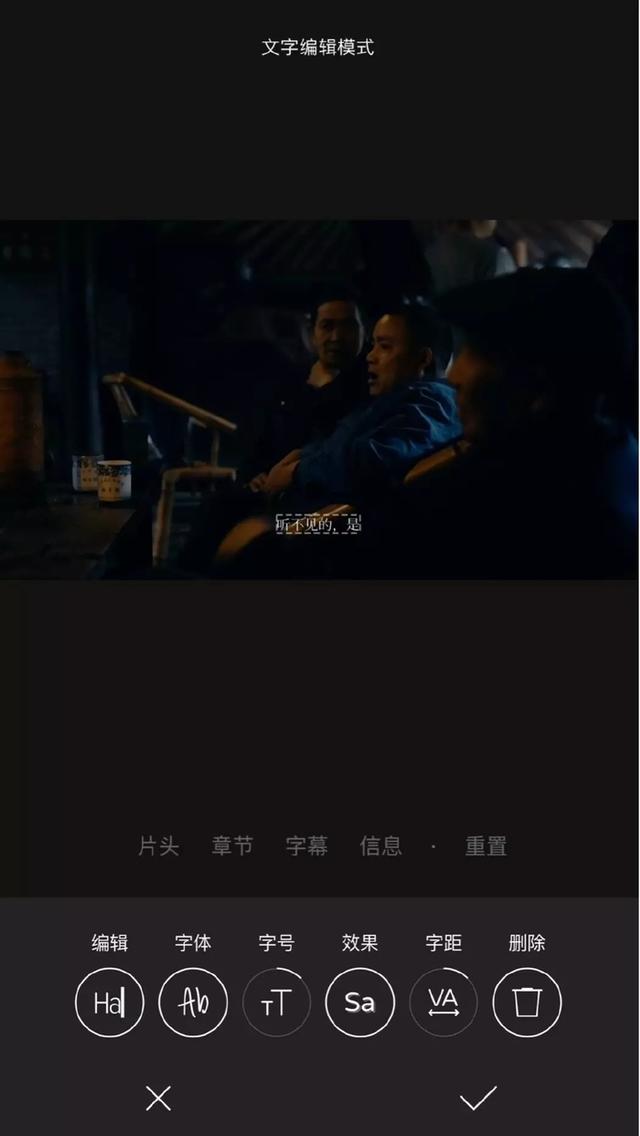The image size is (640, 1136).
Task: Pick the 信息 text style
Action: pos(380,846)
